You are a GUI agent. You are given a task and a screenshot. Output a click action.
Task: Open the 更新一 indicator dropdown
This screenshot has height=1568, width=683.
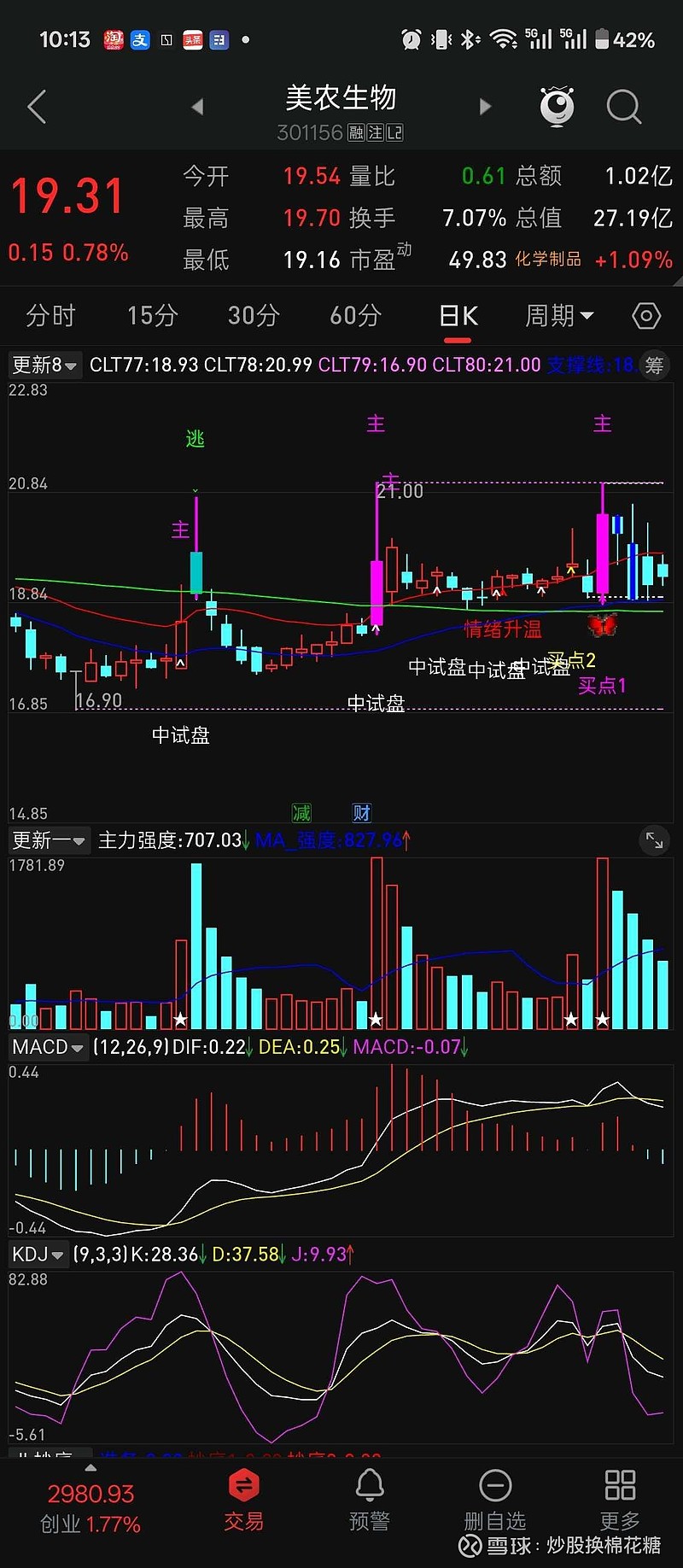pos(49,840)
